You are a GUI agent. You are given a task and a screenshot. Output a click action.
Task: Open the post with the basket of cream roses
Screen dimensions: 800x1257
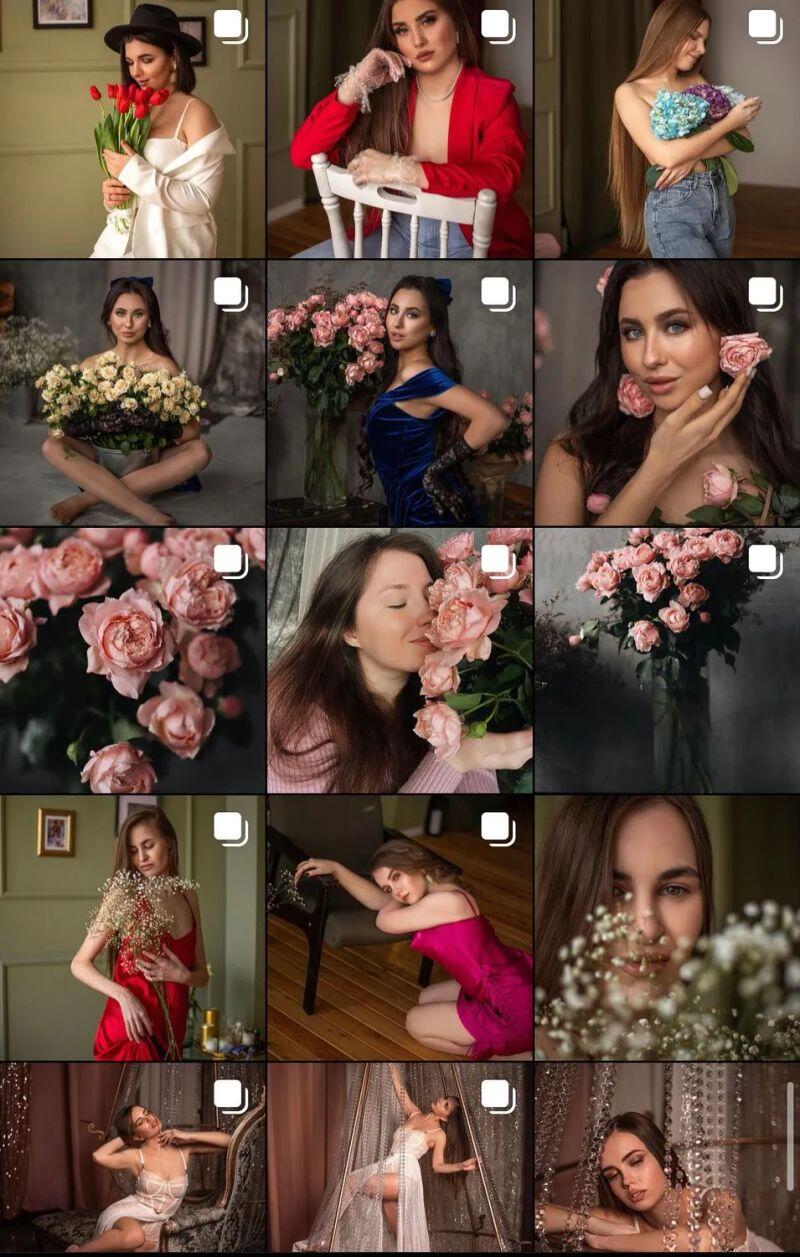tap(132, 393)
